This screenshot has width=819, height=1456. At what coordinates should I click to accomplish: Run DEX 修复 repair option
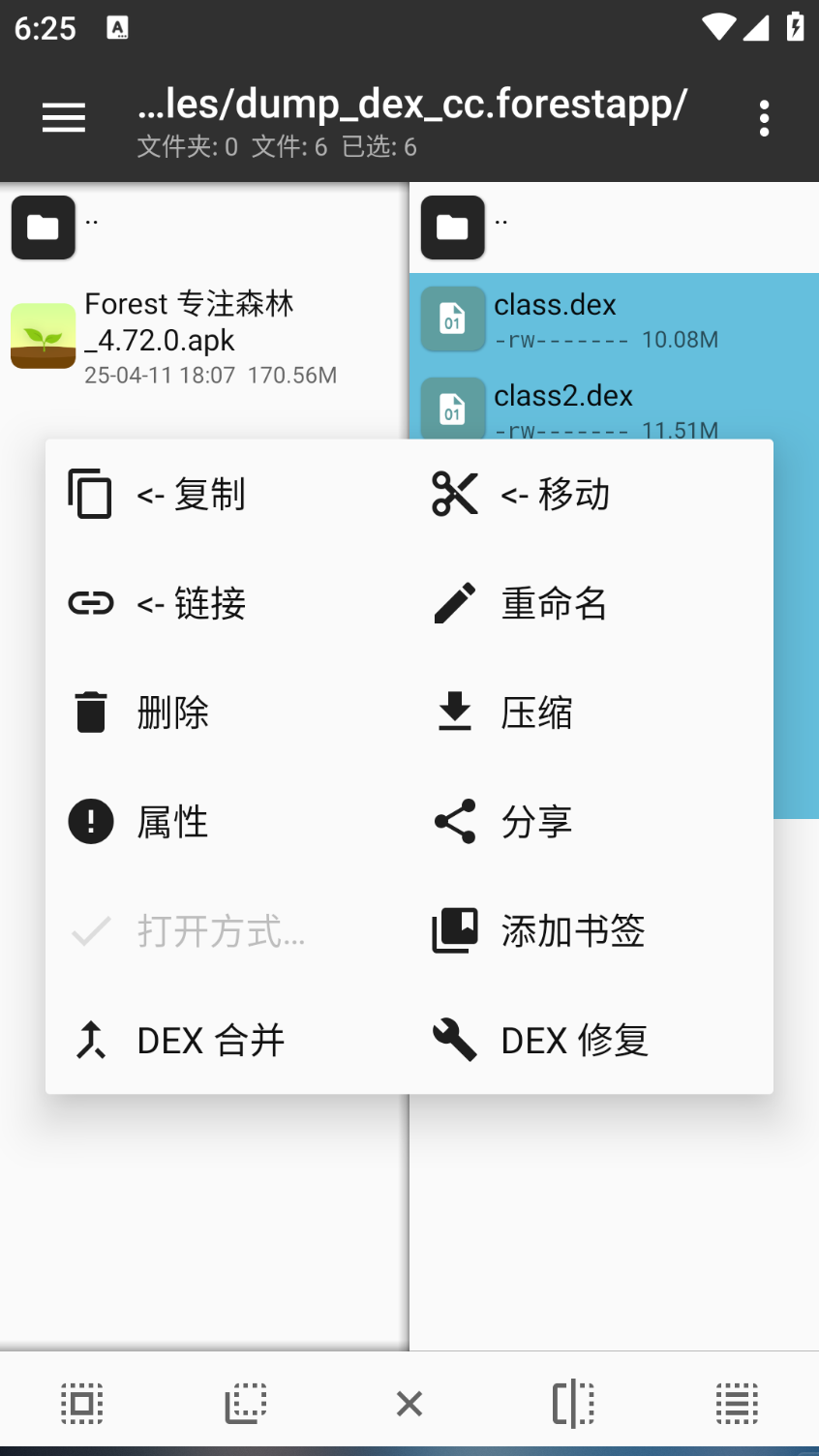[x=573, y=1040]
